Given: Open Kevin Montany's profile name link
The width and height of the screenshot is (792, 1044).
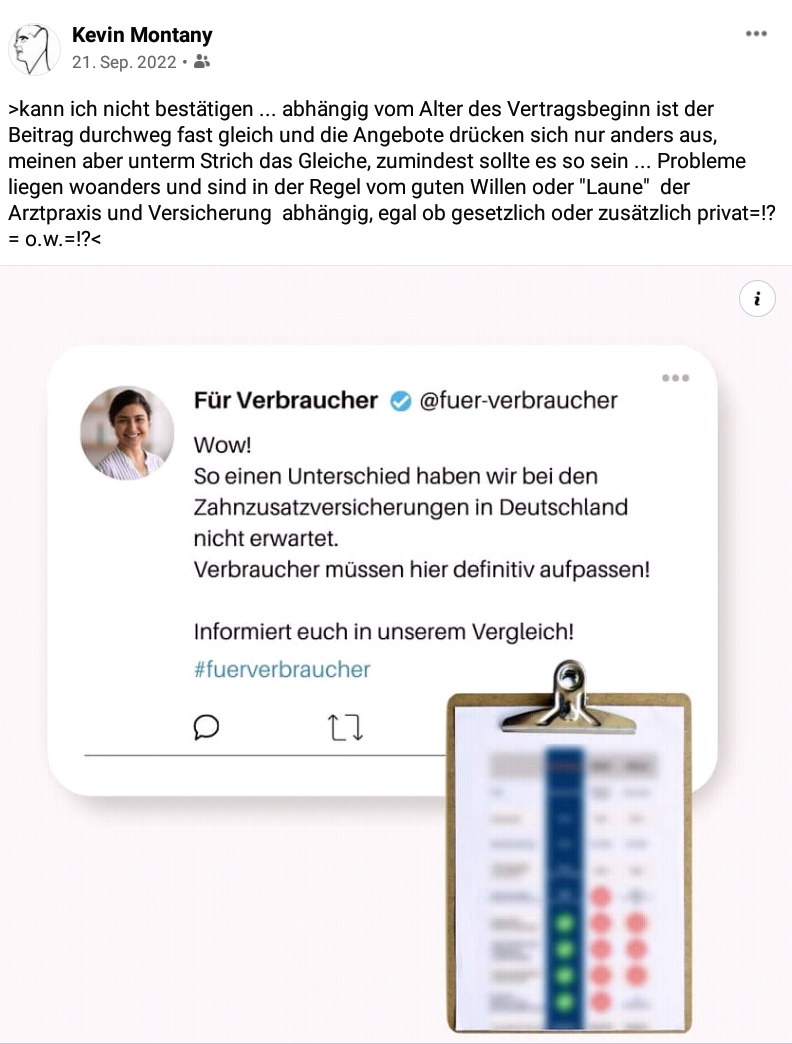Looking at the screenshot, I should 142,35.
